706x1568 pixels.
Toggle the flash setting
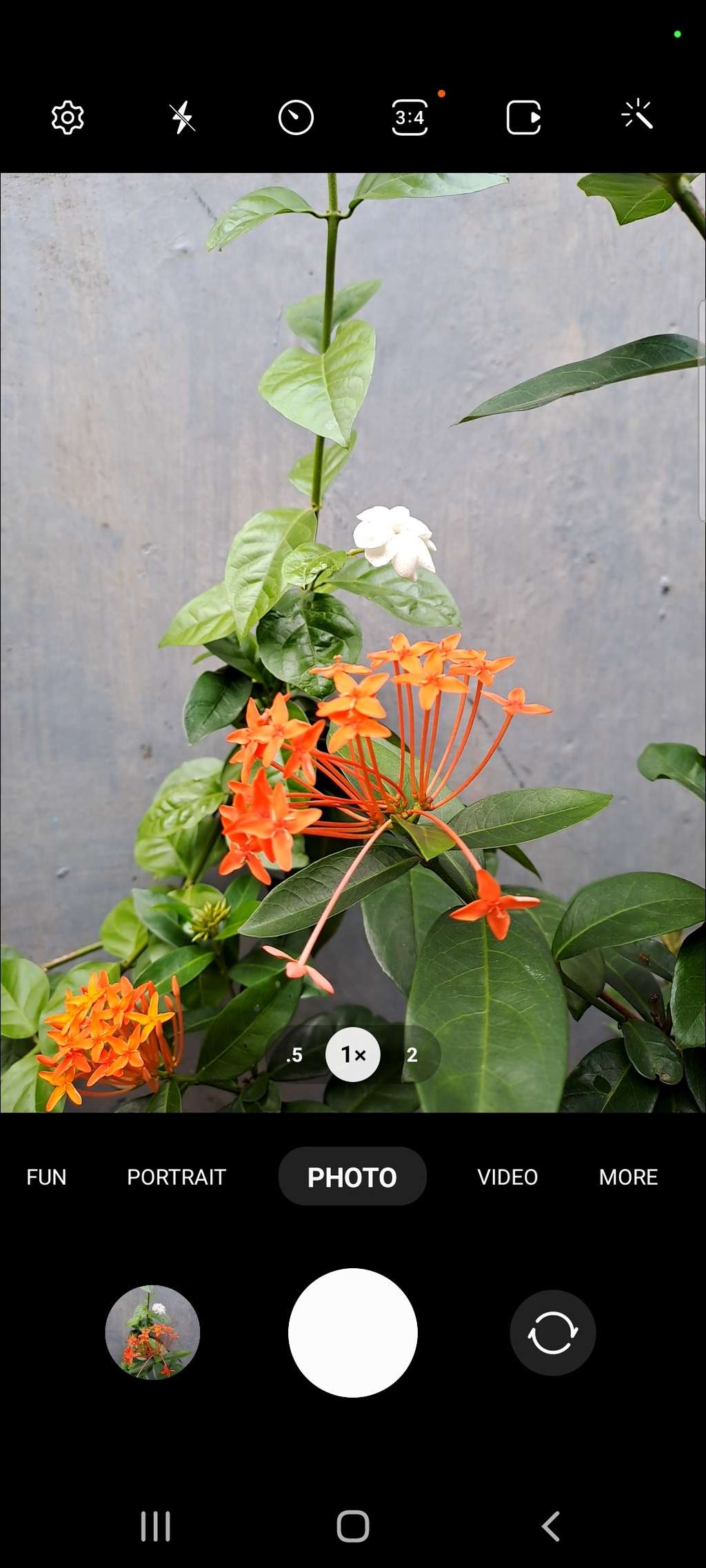pos(182,117)
